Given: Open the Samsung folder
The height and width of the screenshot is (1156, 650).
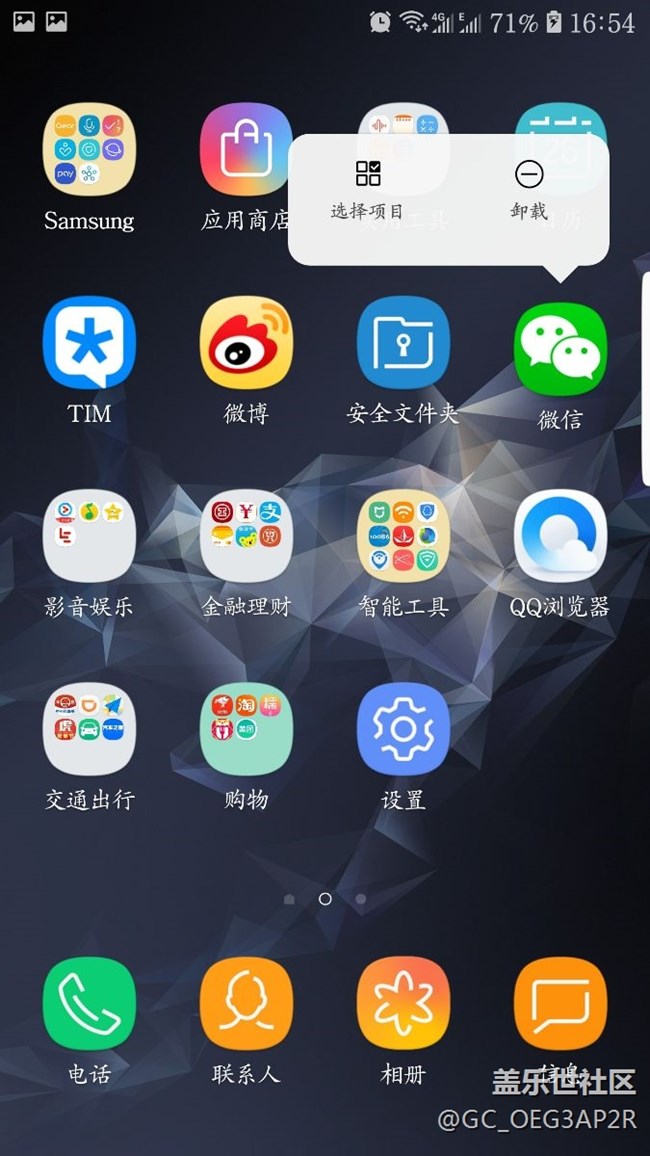Looking at the screenshot, I should (x=89, y=150).
